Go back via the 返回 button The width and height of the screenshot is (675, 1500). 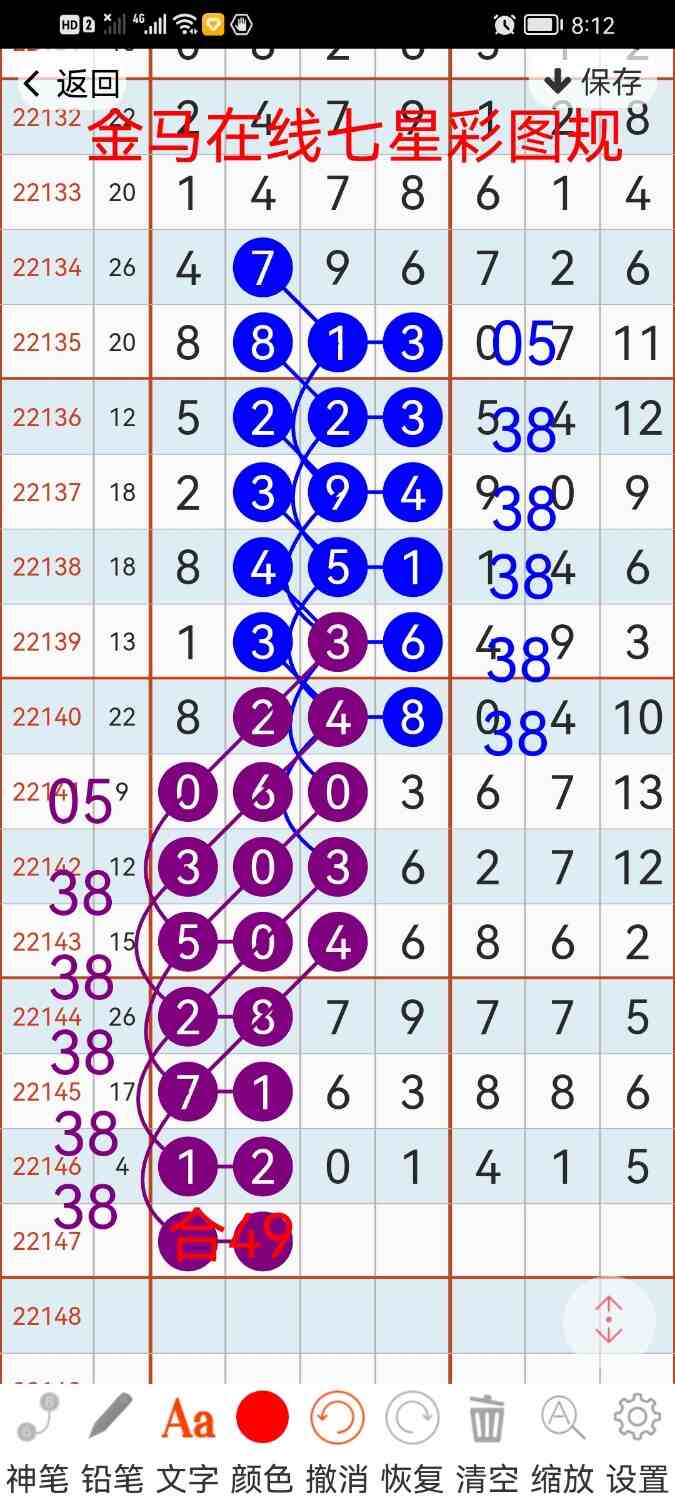(x=72, y=84)
